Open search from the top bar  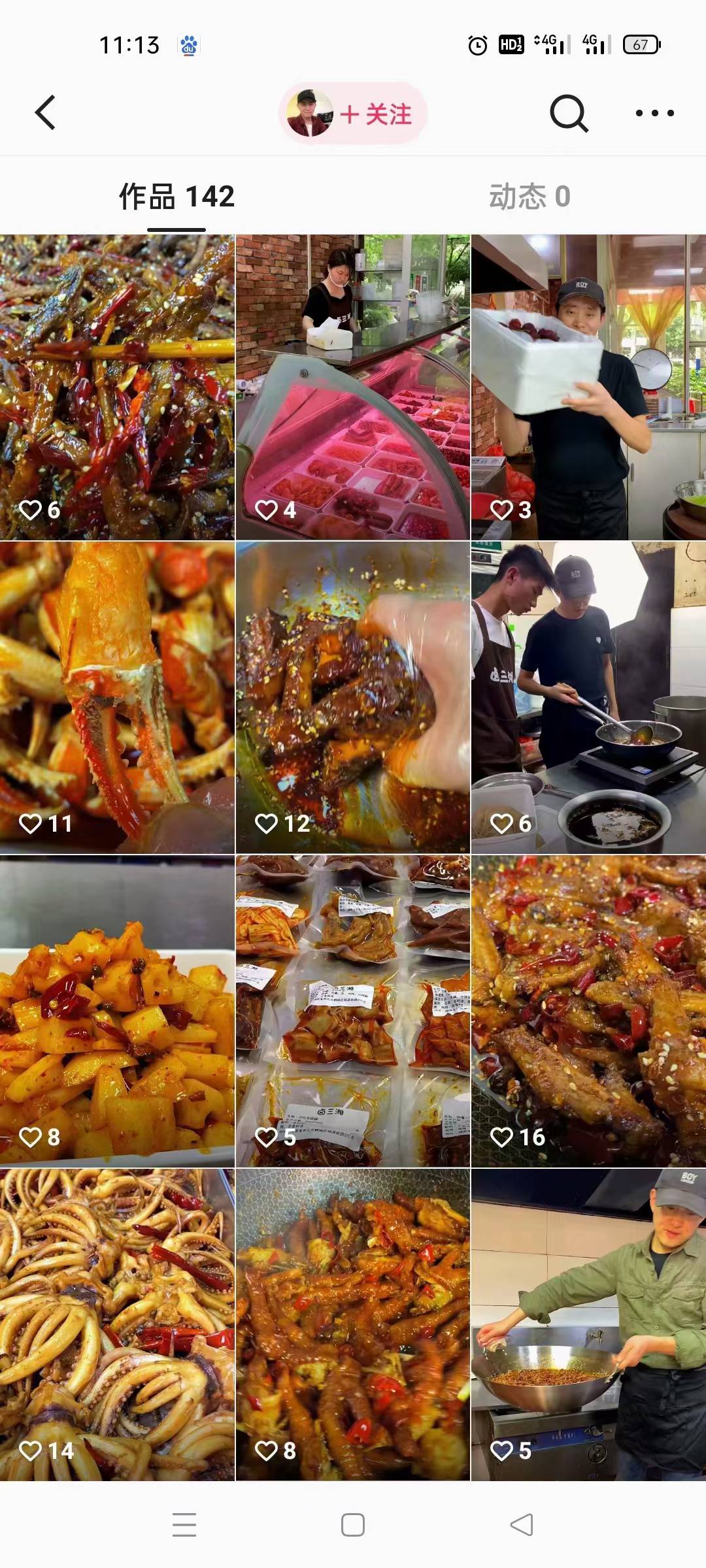tap(569, 112)
